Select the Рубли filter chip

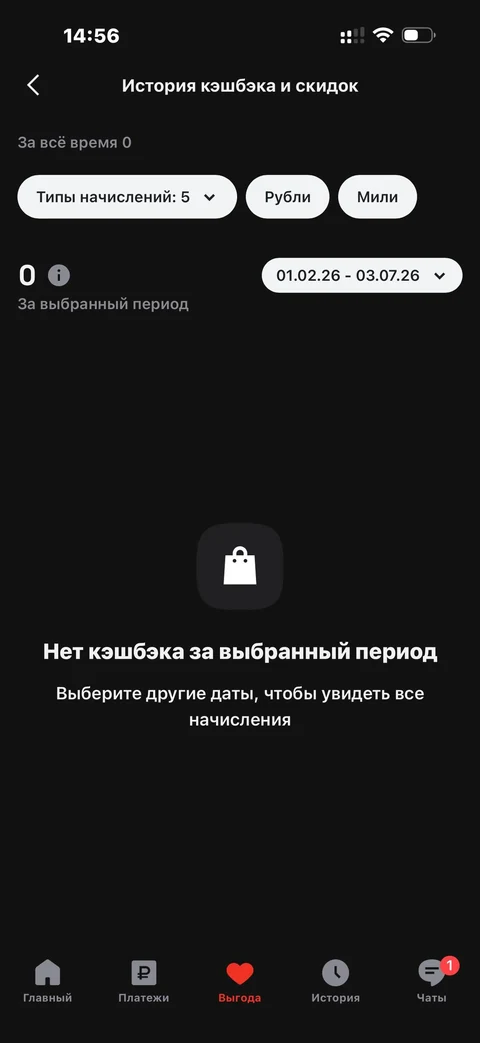pos(287,197)
